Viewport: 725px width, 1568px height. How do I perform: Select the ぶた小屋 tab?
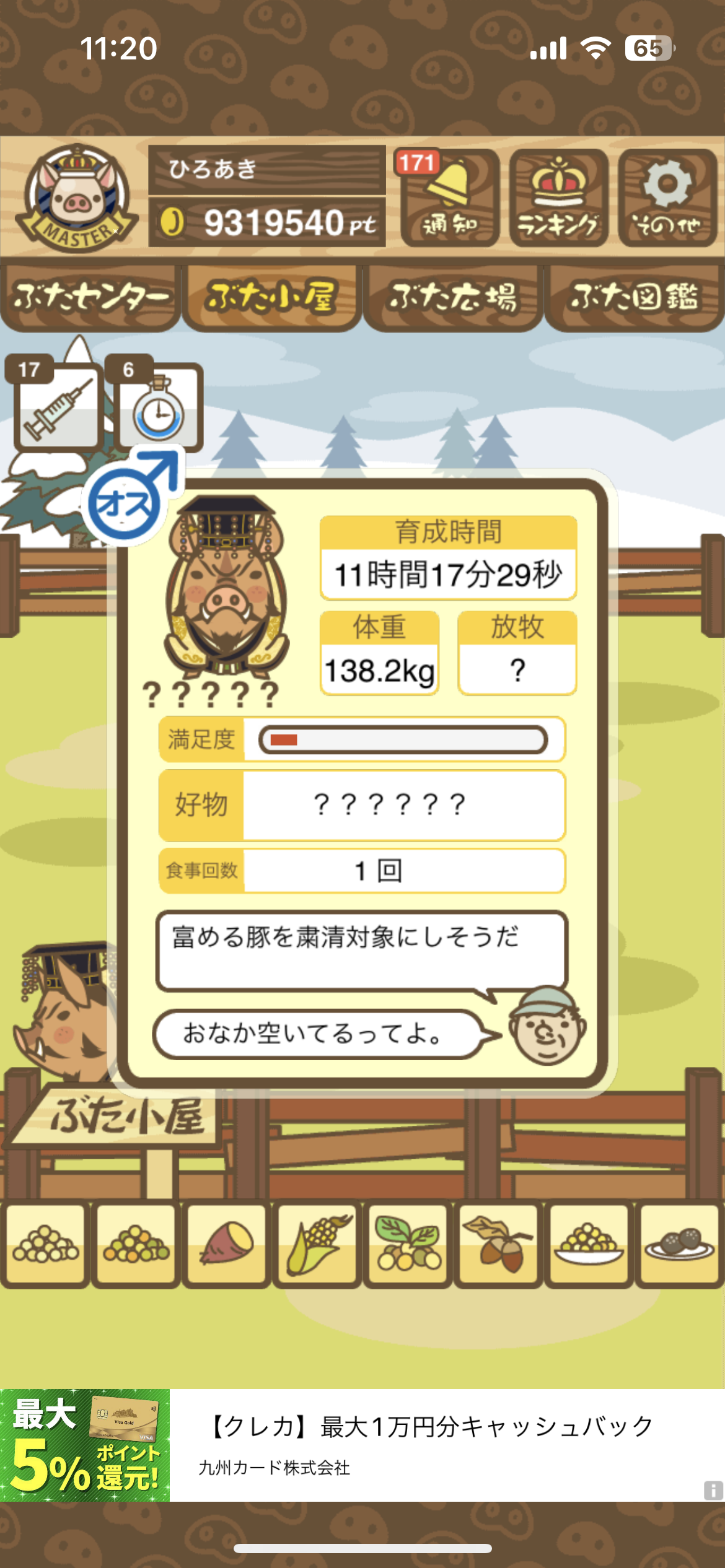[x=271, y=297]
